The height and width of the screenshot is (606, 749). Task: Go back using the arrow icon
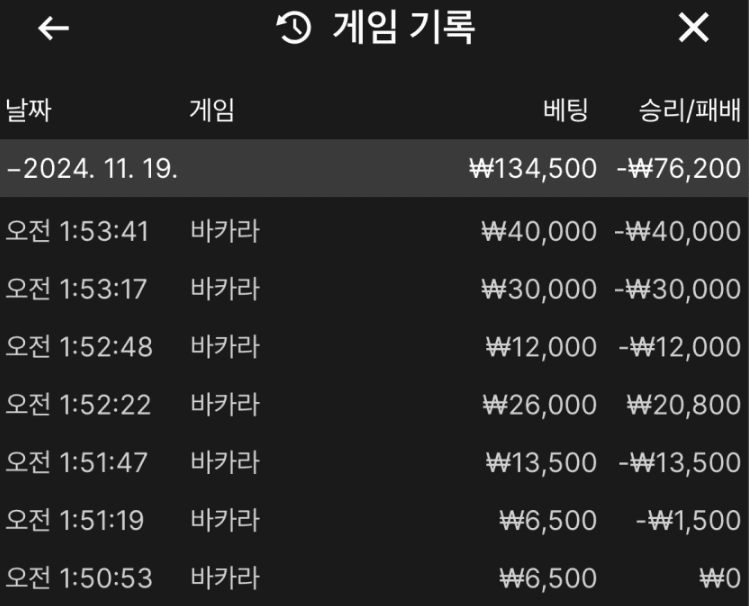53,28
